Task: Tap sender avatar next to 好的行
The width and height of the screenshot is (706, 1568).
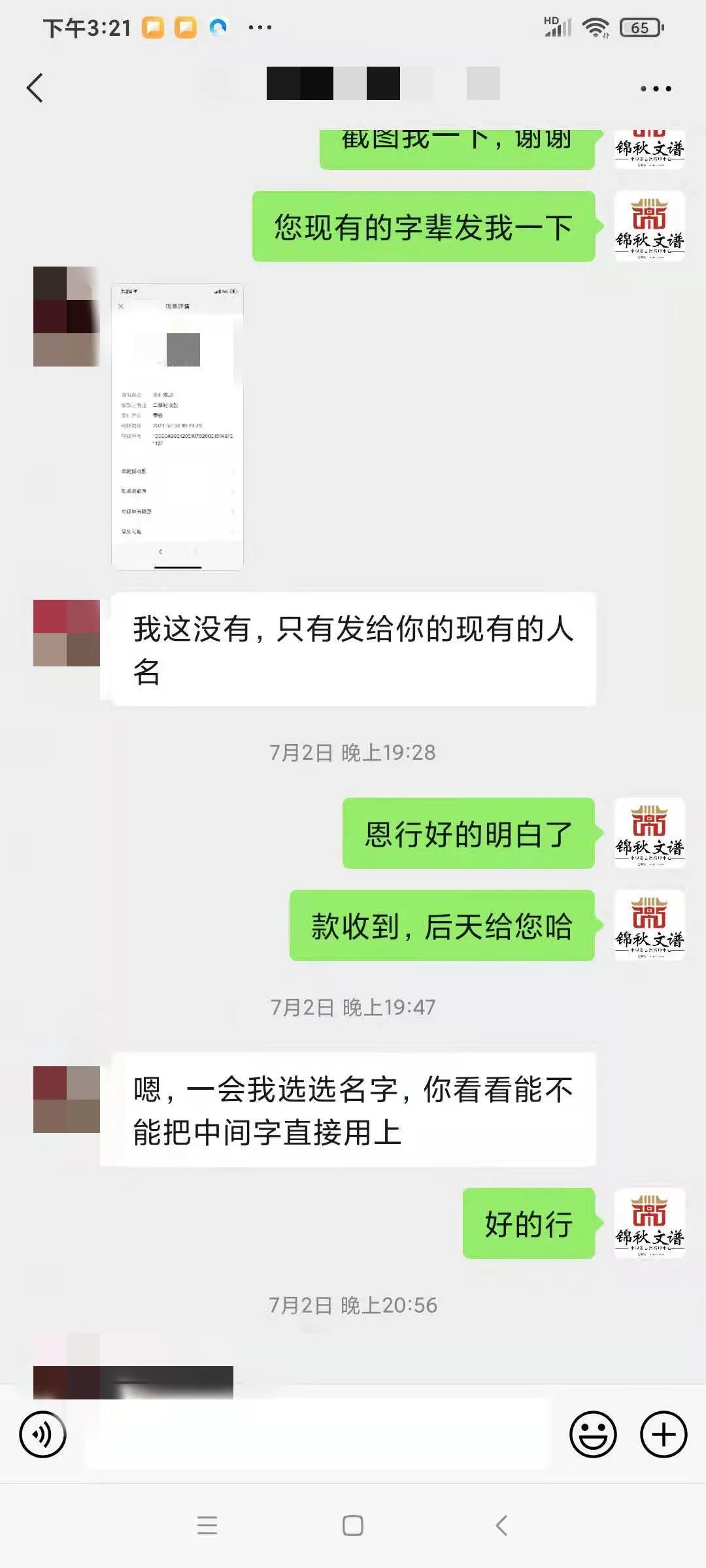Action: (x=649, y=1223)
